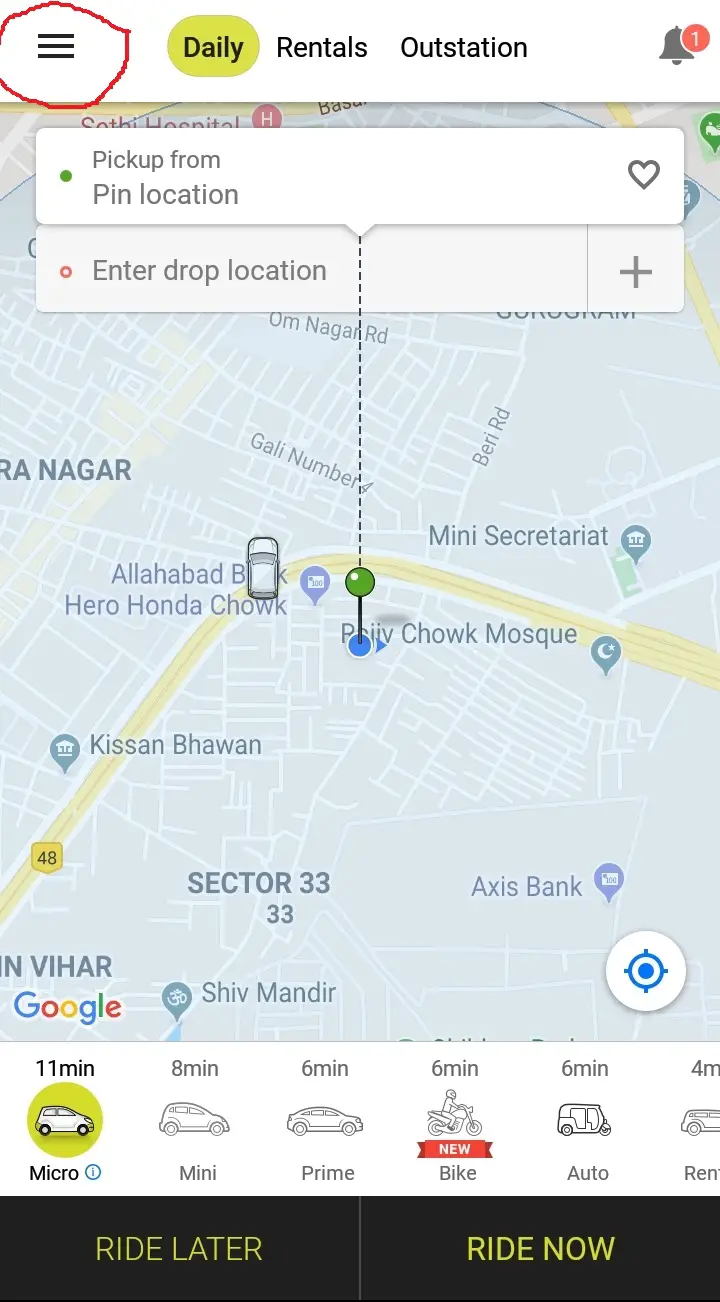Book a cab with RIDE NOW
Image resolution: width=720 pixels, height=1302 pixels.
tap(541, 1249)
